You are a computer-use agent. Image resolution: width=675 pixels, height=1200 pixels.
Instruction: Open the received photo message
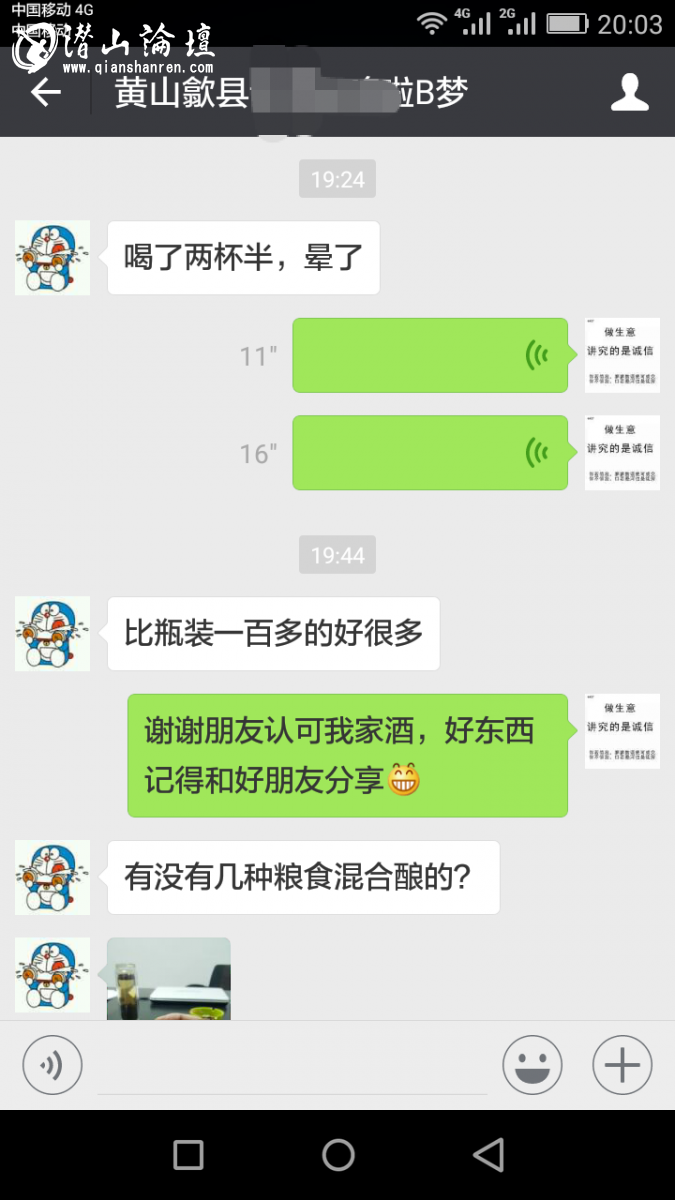169,979
